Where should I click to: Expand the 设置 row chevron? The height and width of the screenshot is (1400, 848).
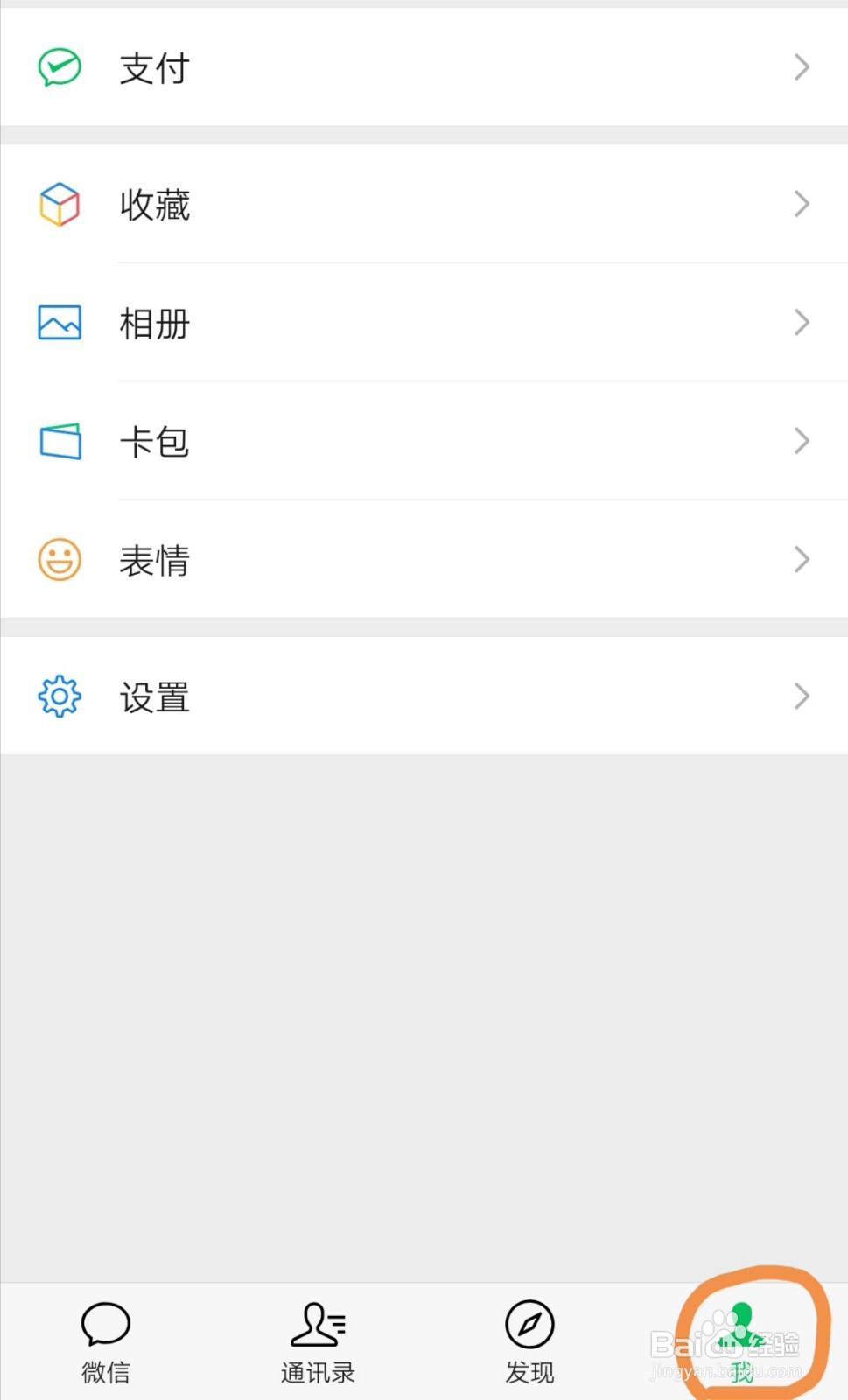pyautogui.click(x=802, y=696)
